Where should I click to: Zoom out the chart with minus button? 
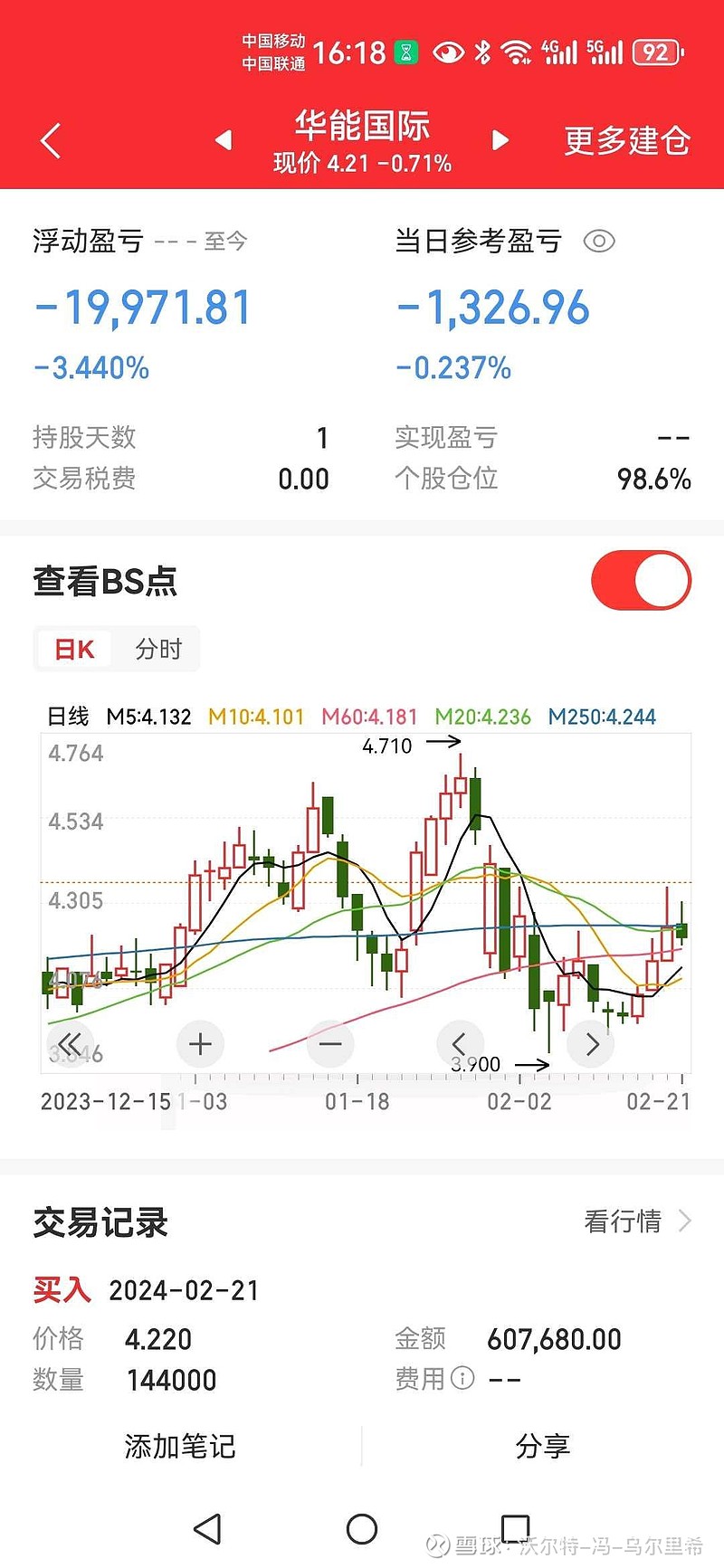pos(330,1043)
